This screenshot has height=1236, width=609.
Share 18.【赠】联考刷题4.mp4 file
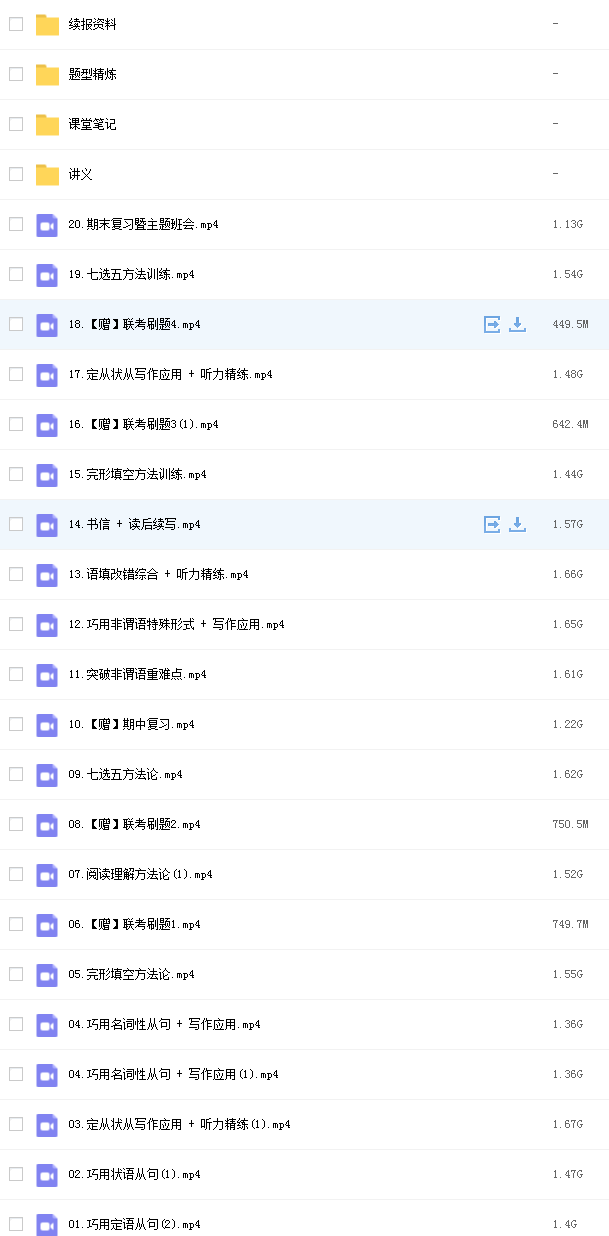coord(492,324)
